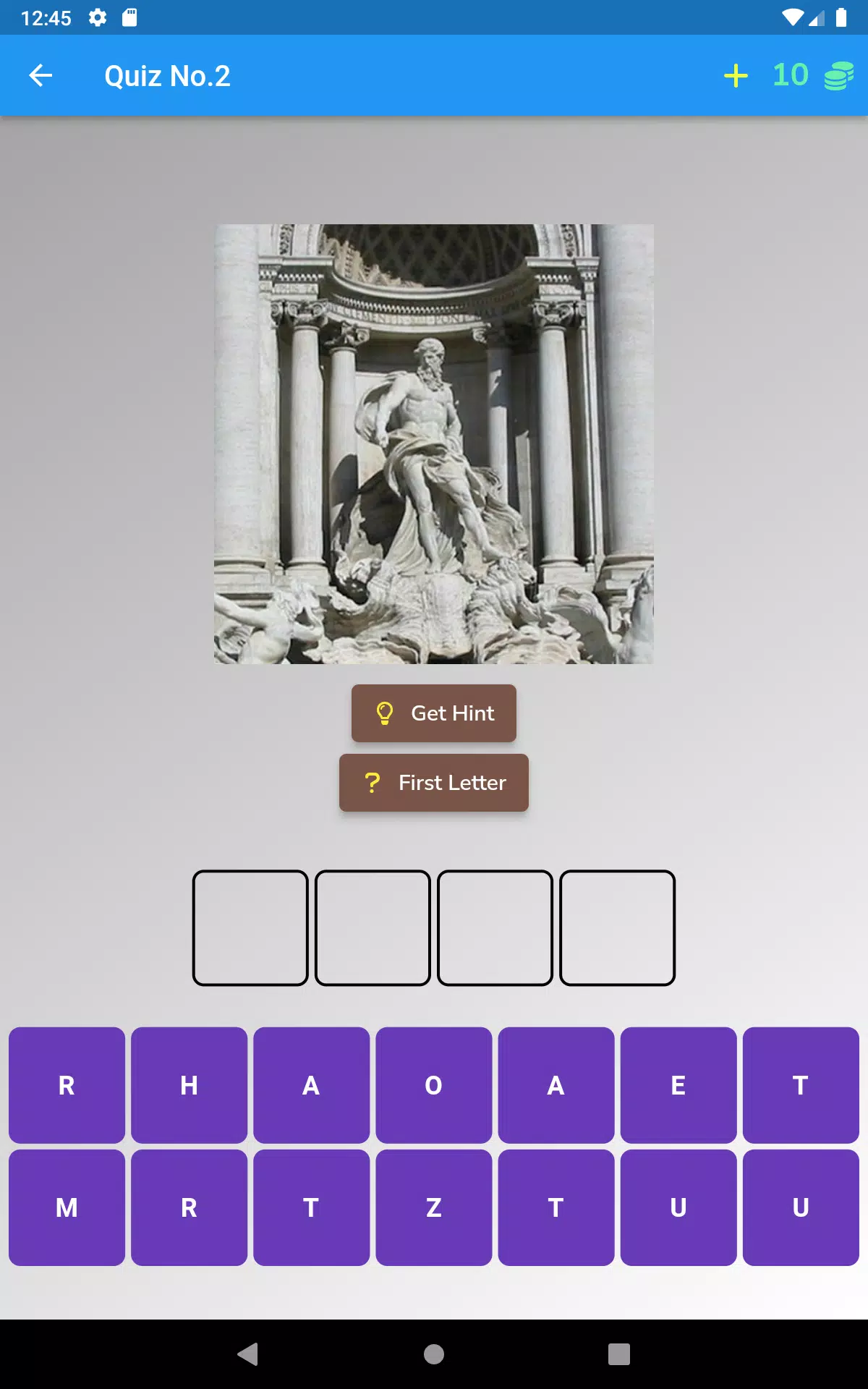Tap the Get Hint button
Image resolution: width=868 pixels, height=1389 pixels.
(x=434, y=713)
